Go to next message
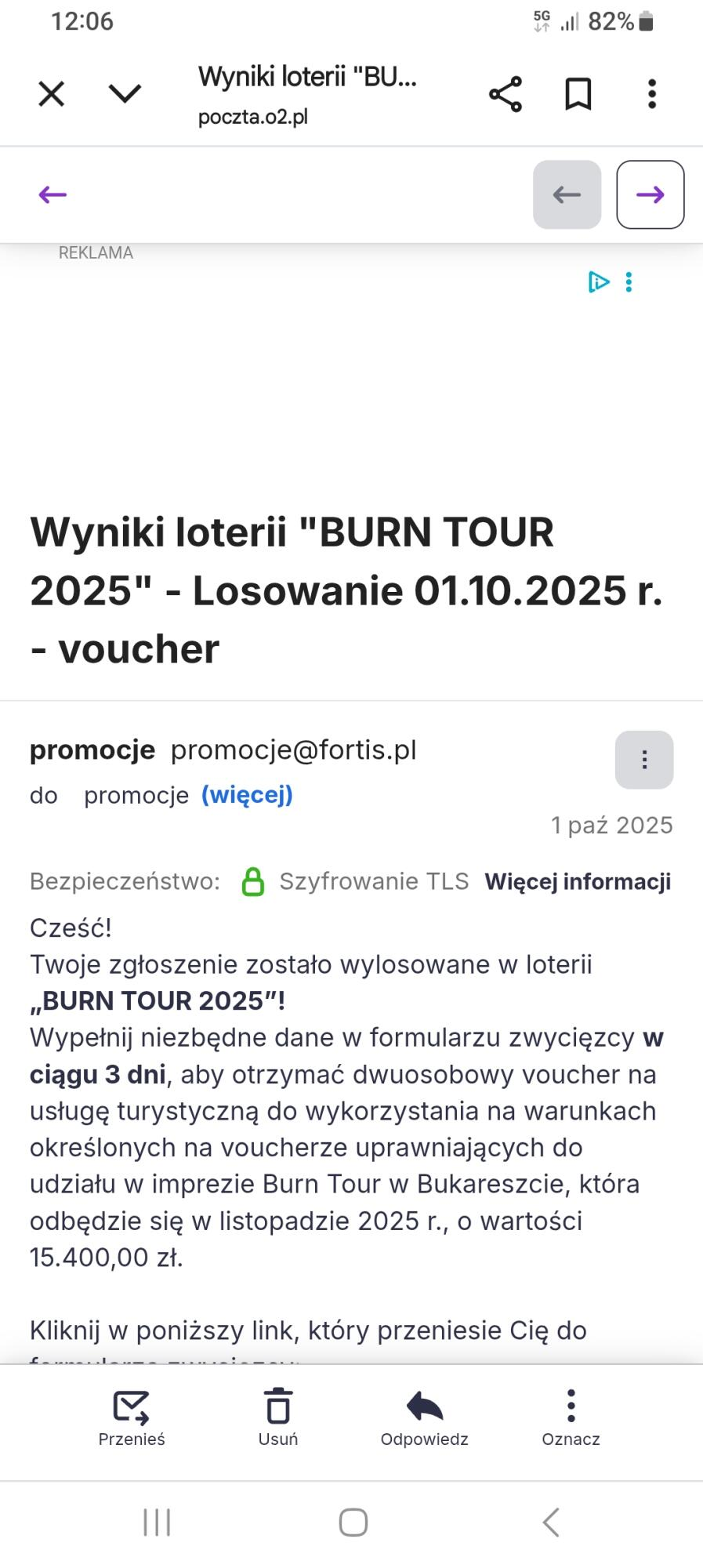Viewport: 703px width, 1568px height. 650,194
